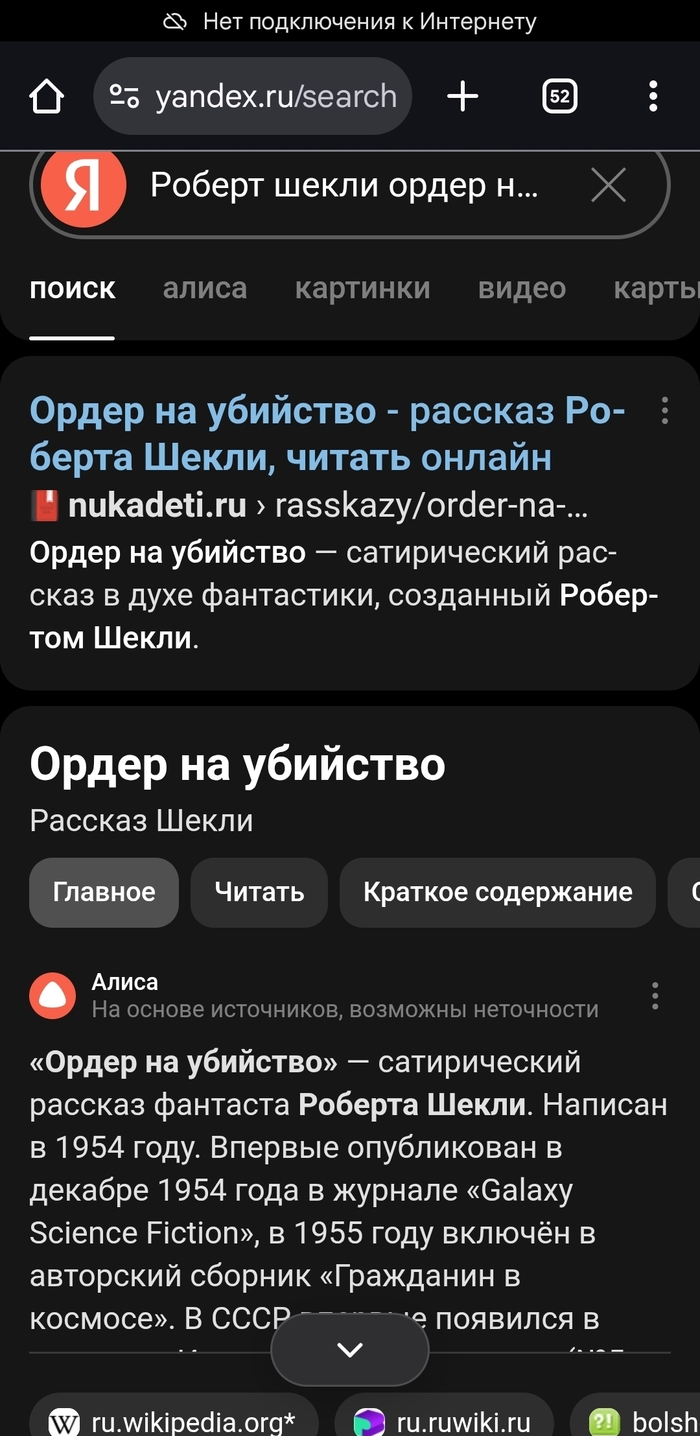This screenshot has height=1436, width=700.
Task: Expand Алиса's answer with the chevron button
Action: click(350, 1349)
